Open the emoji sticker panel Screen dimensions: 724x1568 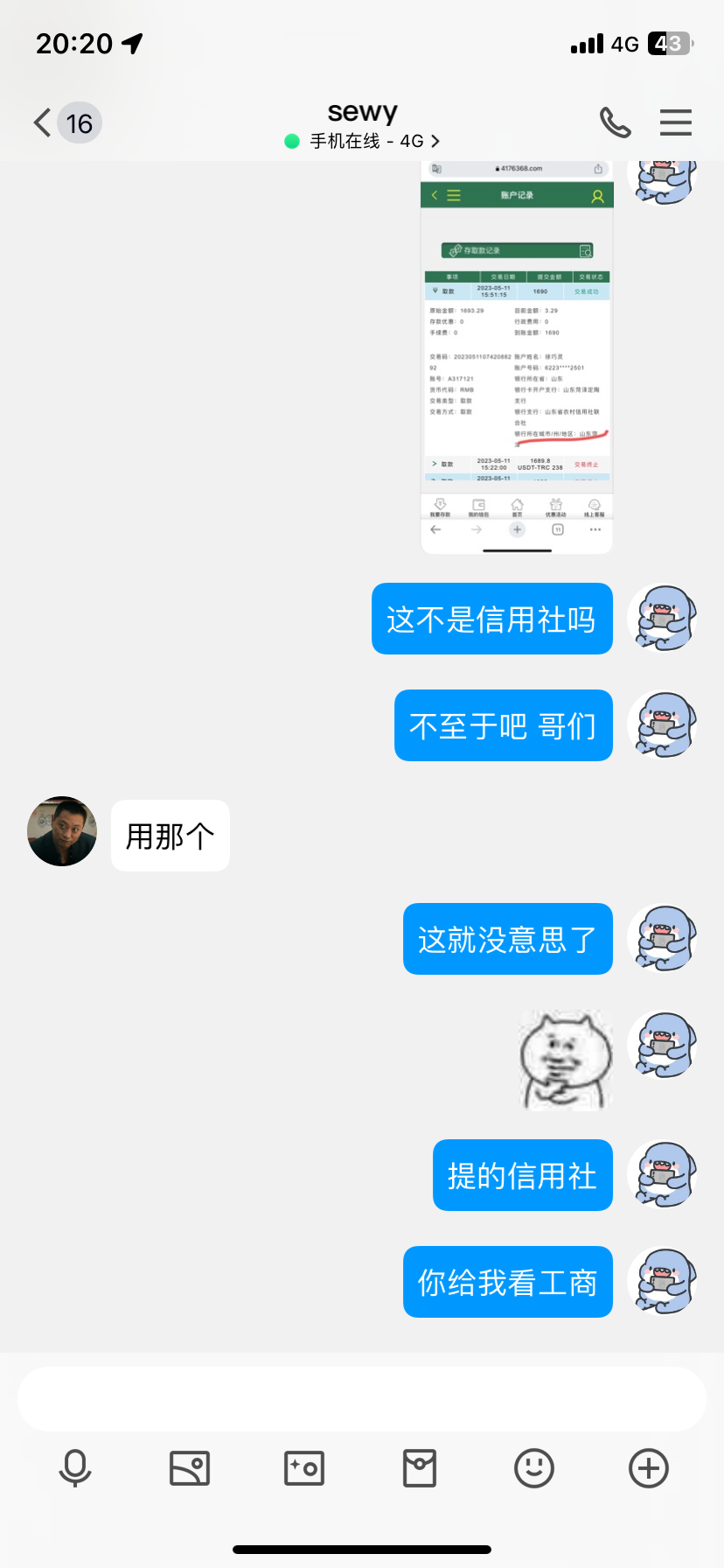(x=534, y=1468)
